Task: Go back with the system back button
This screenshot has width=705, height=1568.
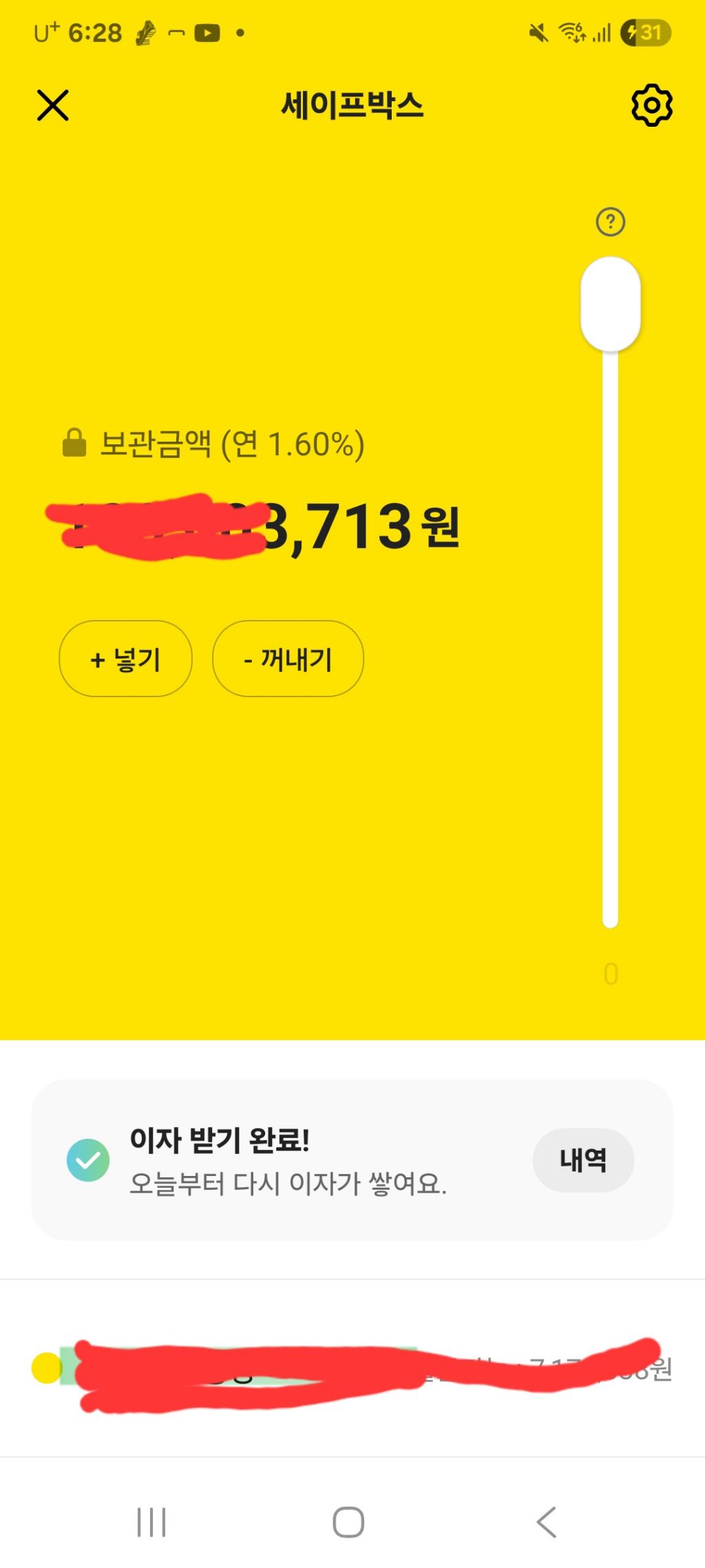Action: (x=547, y=1522)
